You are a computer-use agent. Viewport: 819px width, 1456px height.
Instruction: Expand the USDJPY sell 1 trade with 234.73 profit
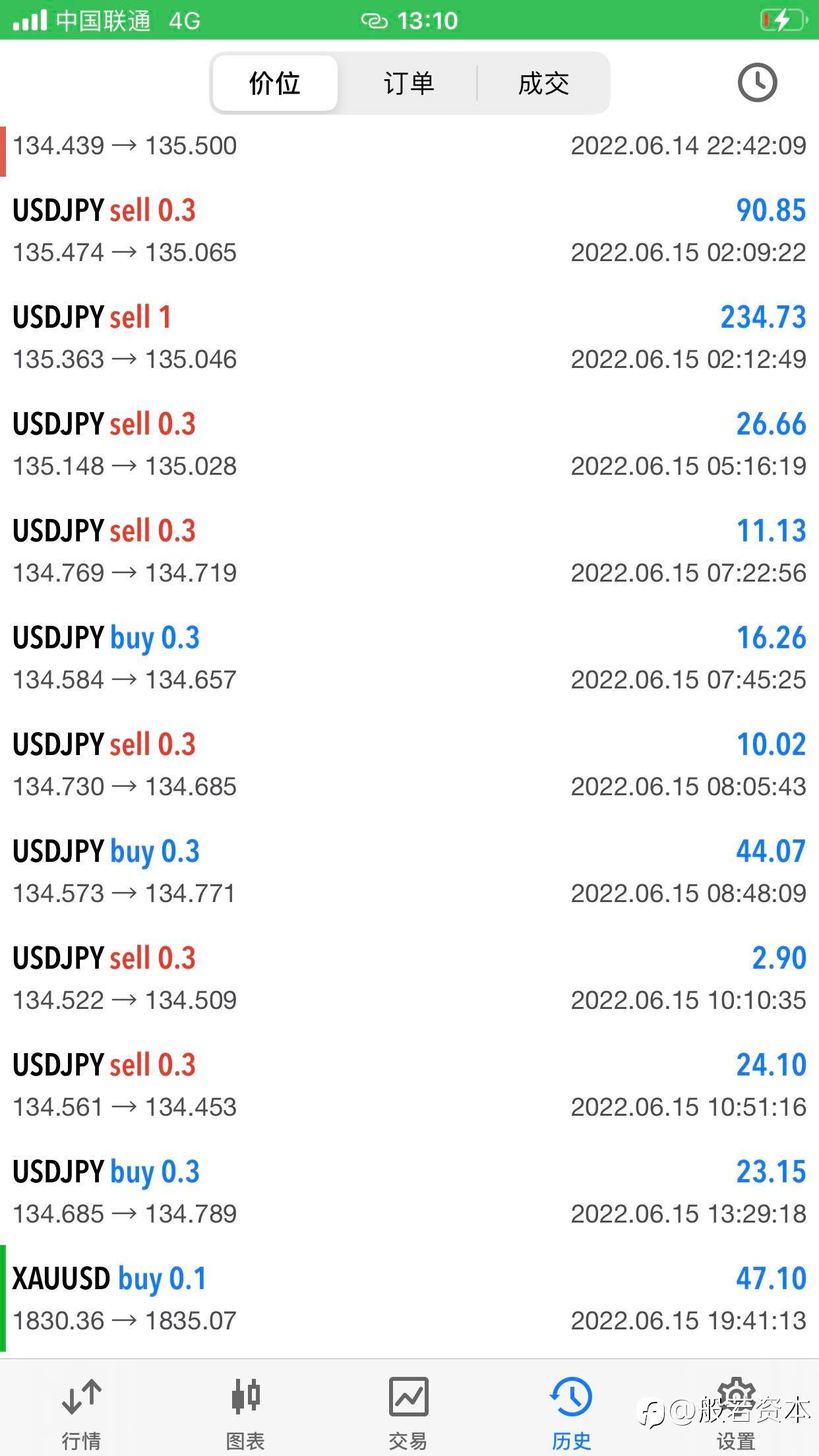409,338
